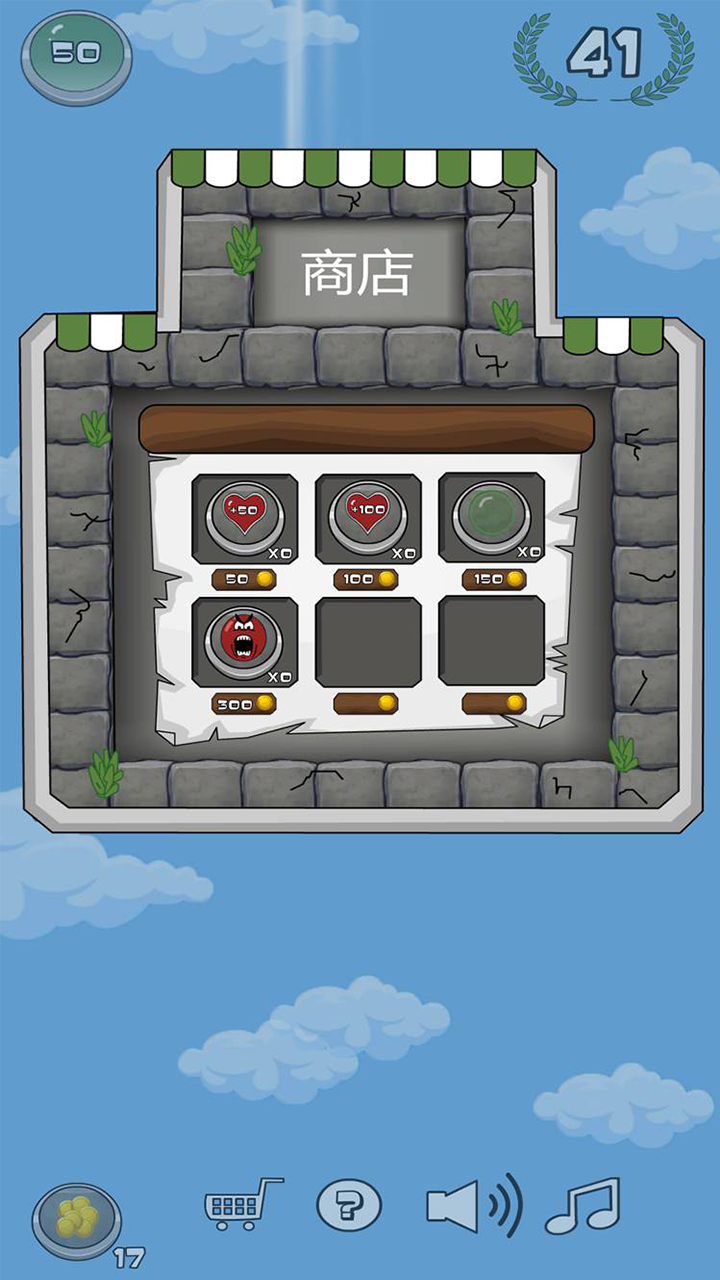
Task: Mute the sound effects speaker
Action: (472, 1206)
